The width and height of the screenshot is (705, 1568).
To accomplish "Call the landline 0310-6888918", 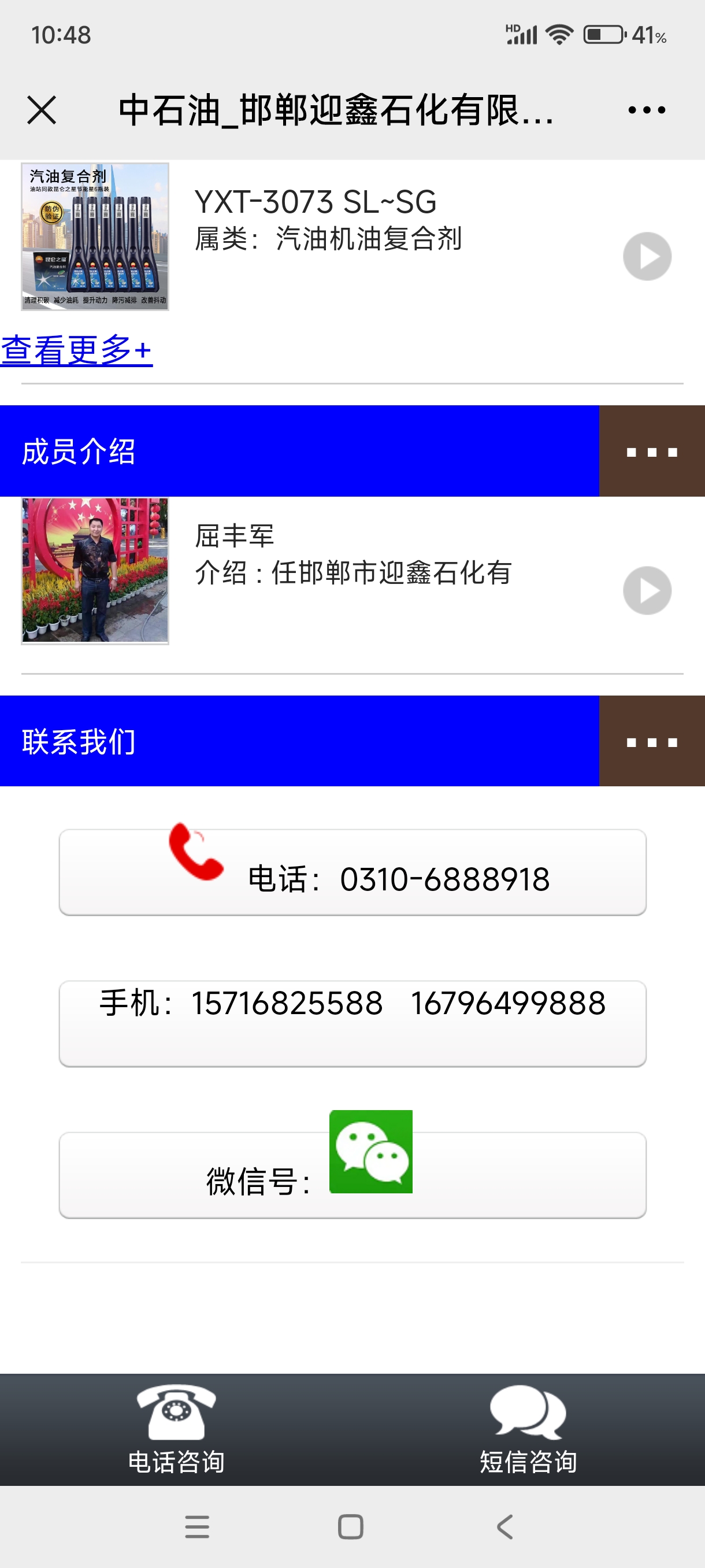I will (x=352, y=872).
